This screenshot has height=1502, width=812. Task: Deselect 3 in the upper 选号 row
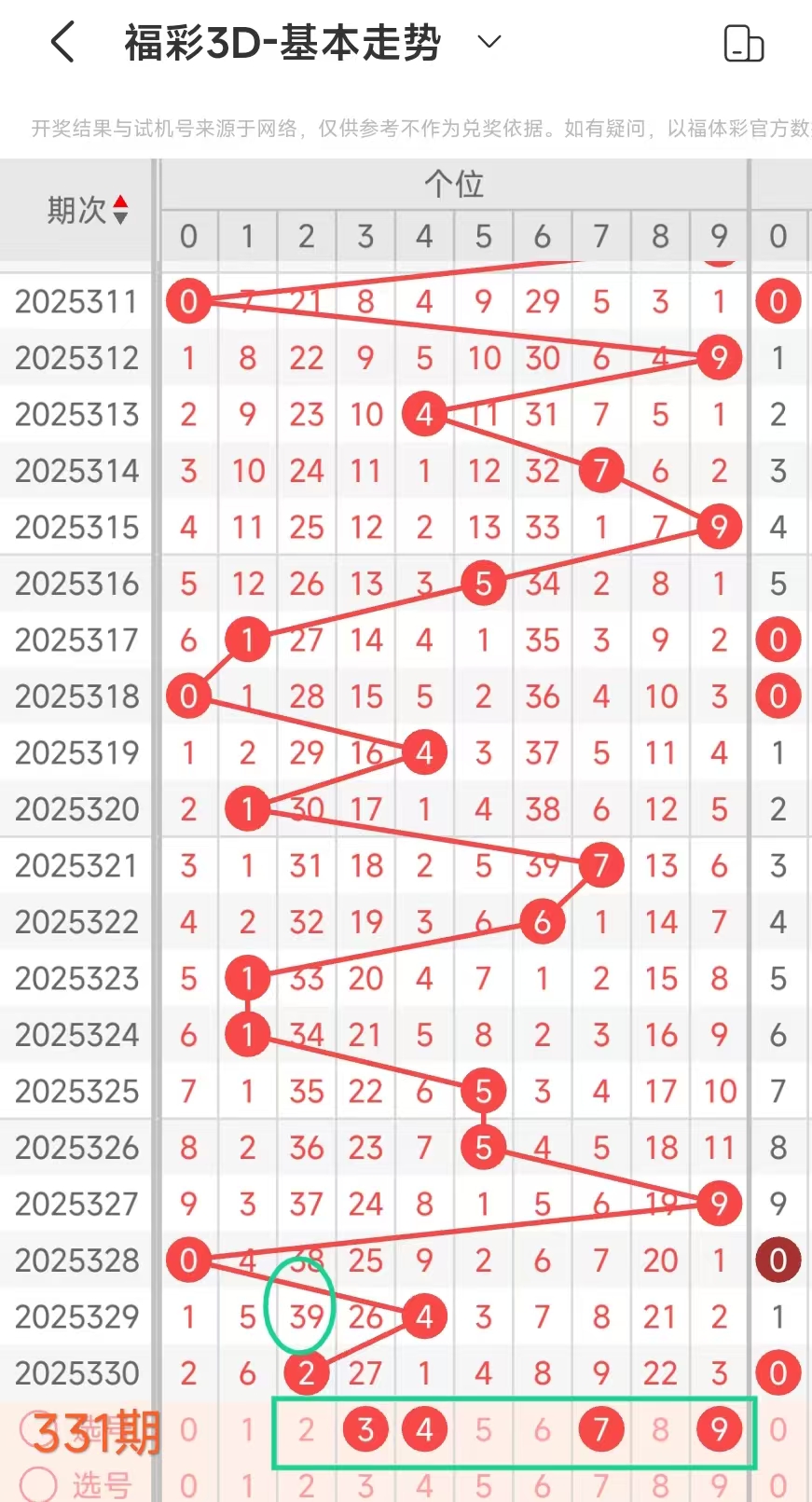[x=365, y=1429]
